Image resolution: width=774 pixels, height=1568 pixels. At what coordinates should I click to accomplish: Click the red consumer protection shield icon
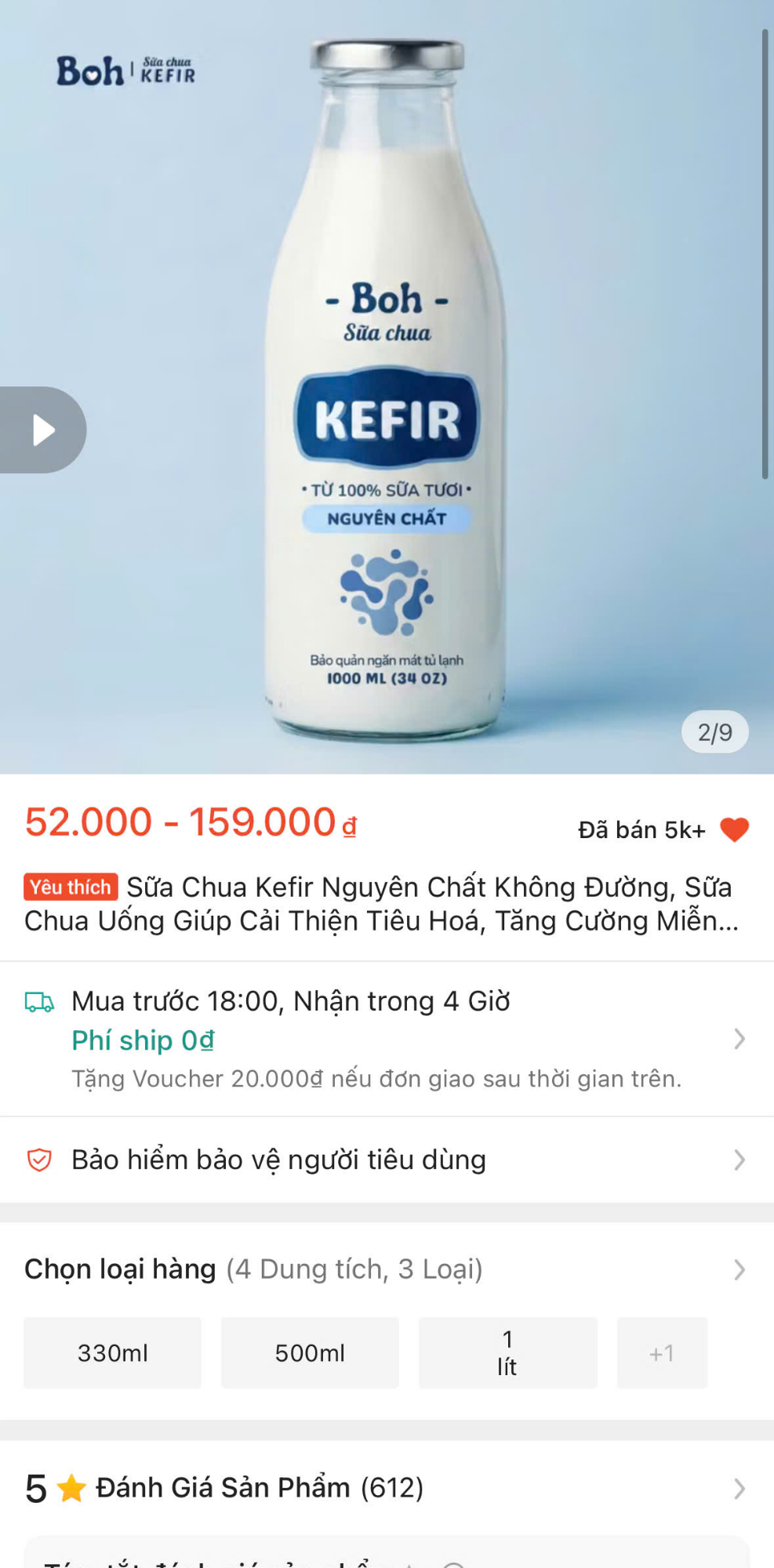(x=38, y=1159)
